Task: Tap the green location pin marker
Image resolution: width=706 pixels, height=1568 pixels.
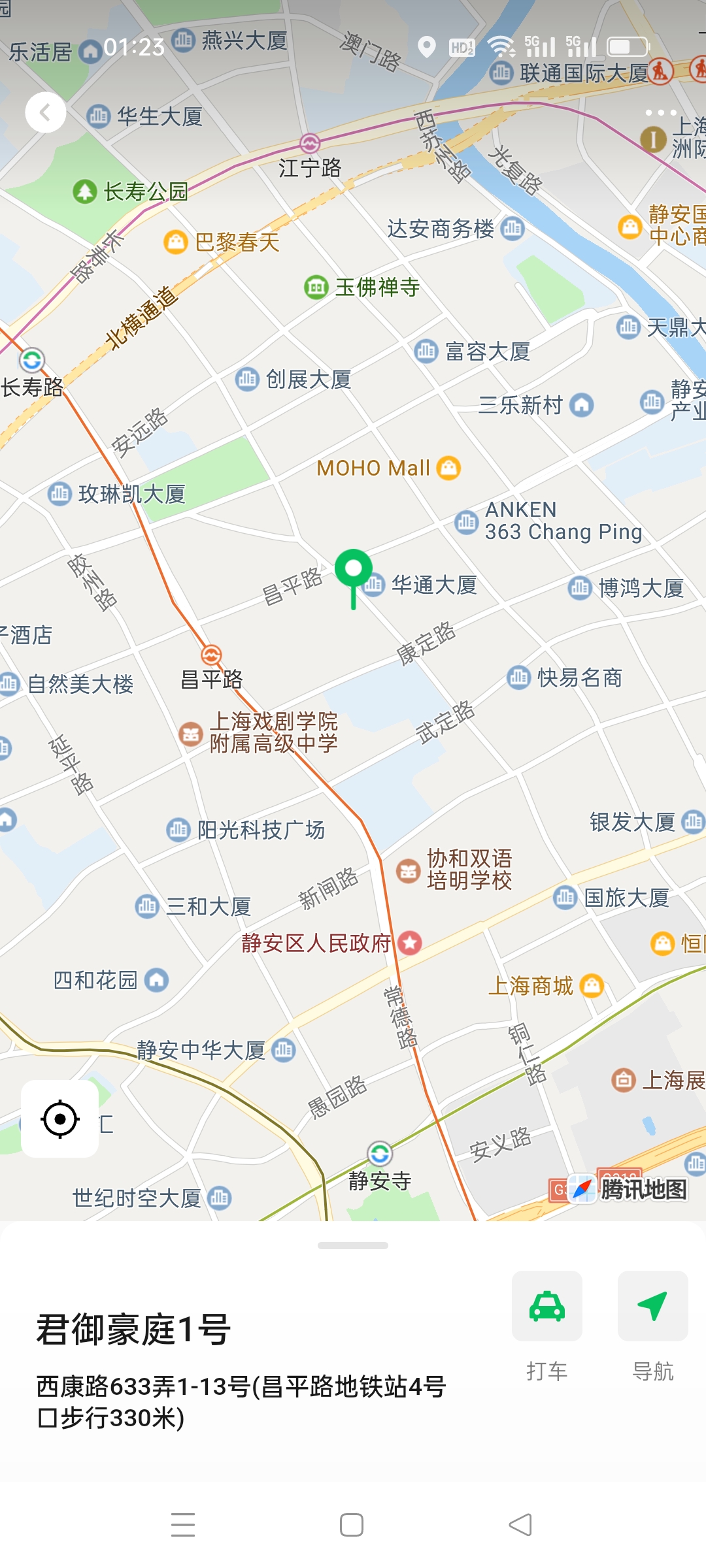Action: pos(354,570)
